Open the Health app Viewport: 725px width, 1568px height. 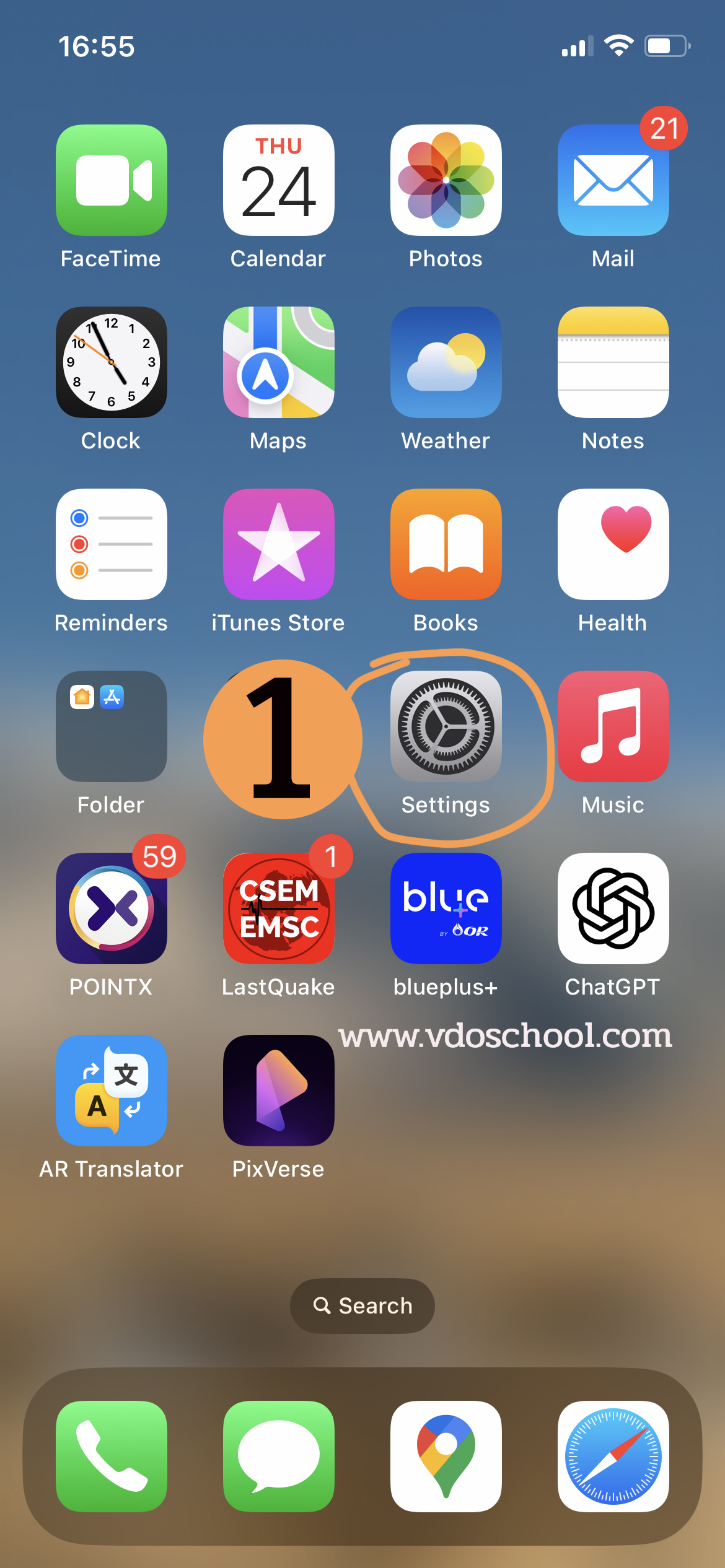point(613,544)
